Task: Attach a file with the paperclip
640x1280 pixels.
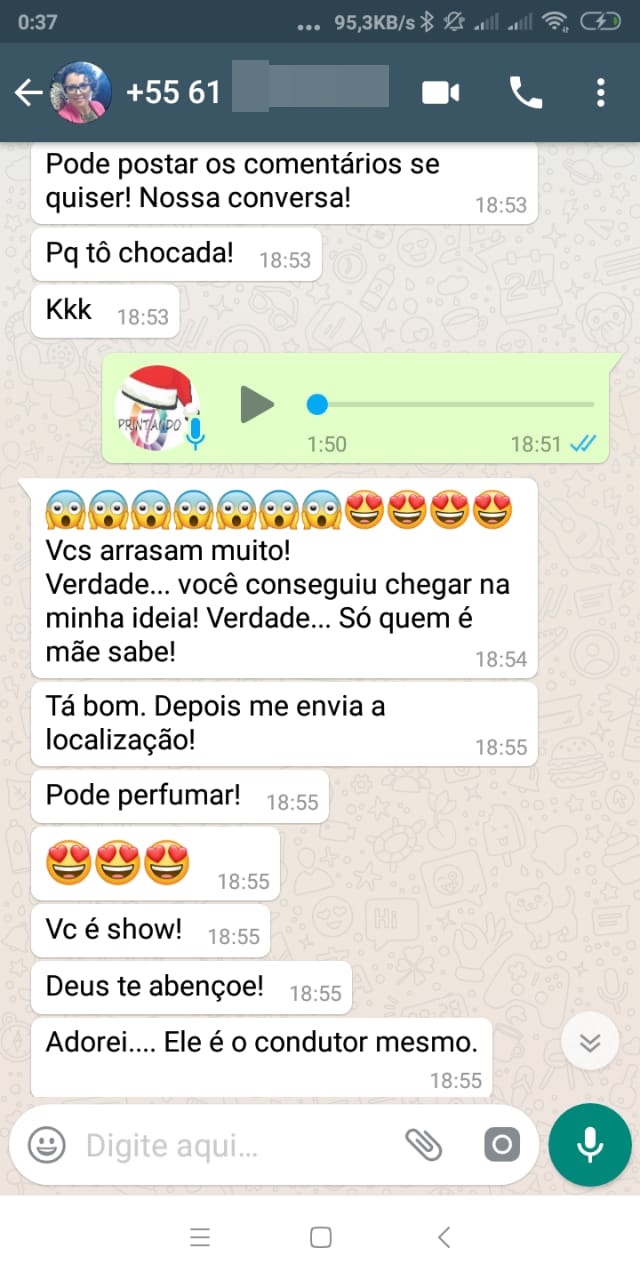Action: [424, 1145]
